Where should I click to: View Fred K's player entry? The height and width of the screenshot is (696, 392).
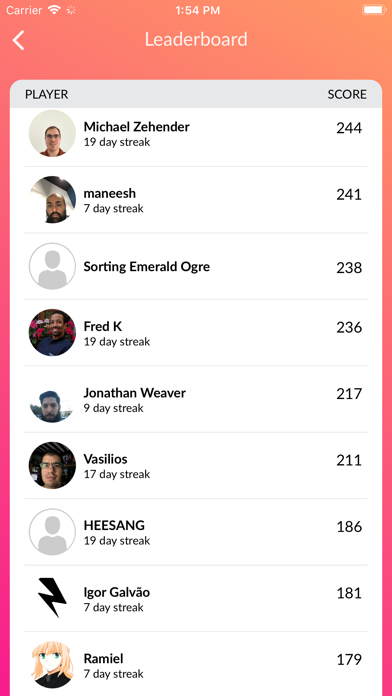pyautogui.click(x=196, y=333)
